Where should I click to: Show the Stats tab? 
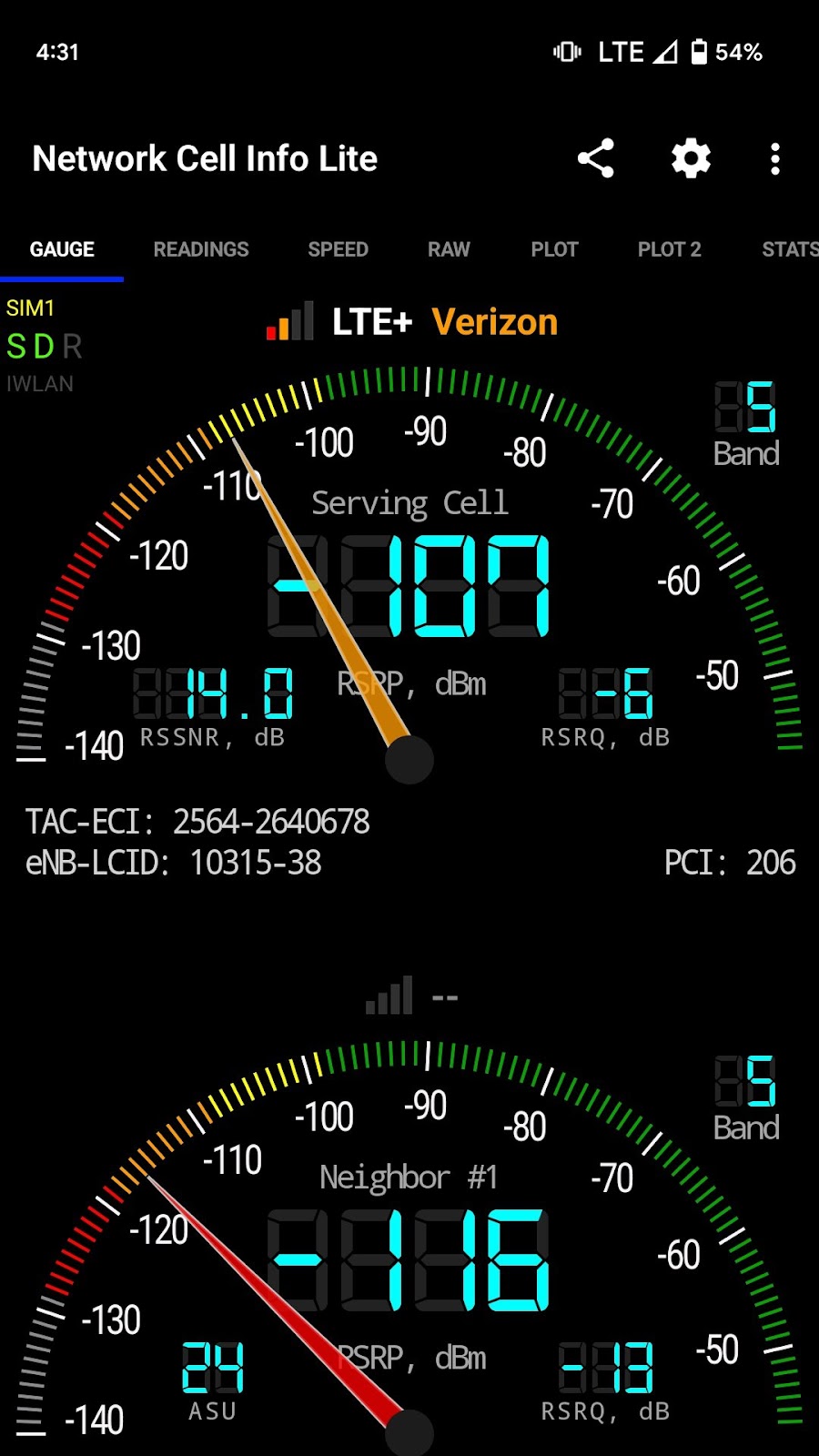[x=789, y=249]
